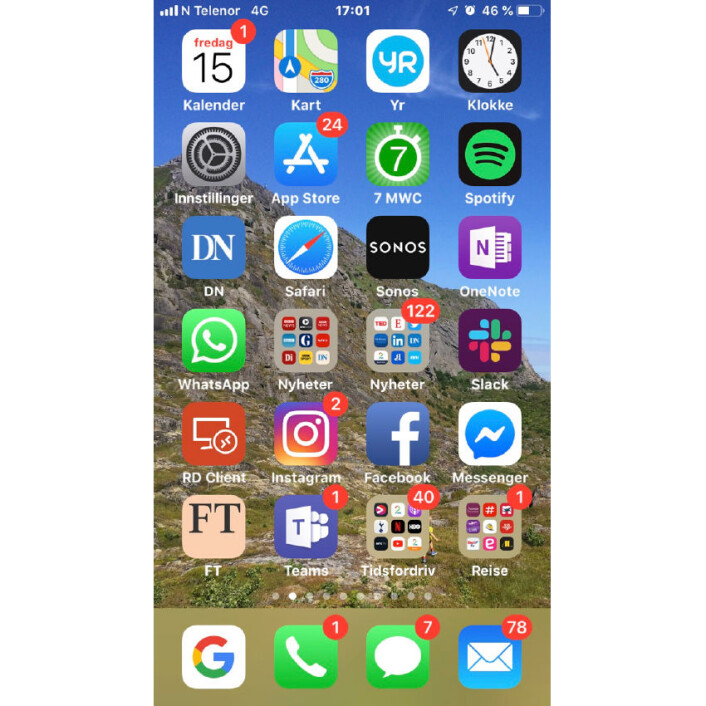Open Innstillinger settings
The height and width of the screenshot is (706, 706).
tap(213, 154)
